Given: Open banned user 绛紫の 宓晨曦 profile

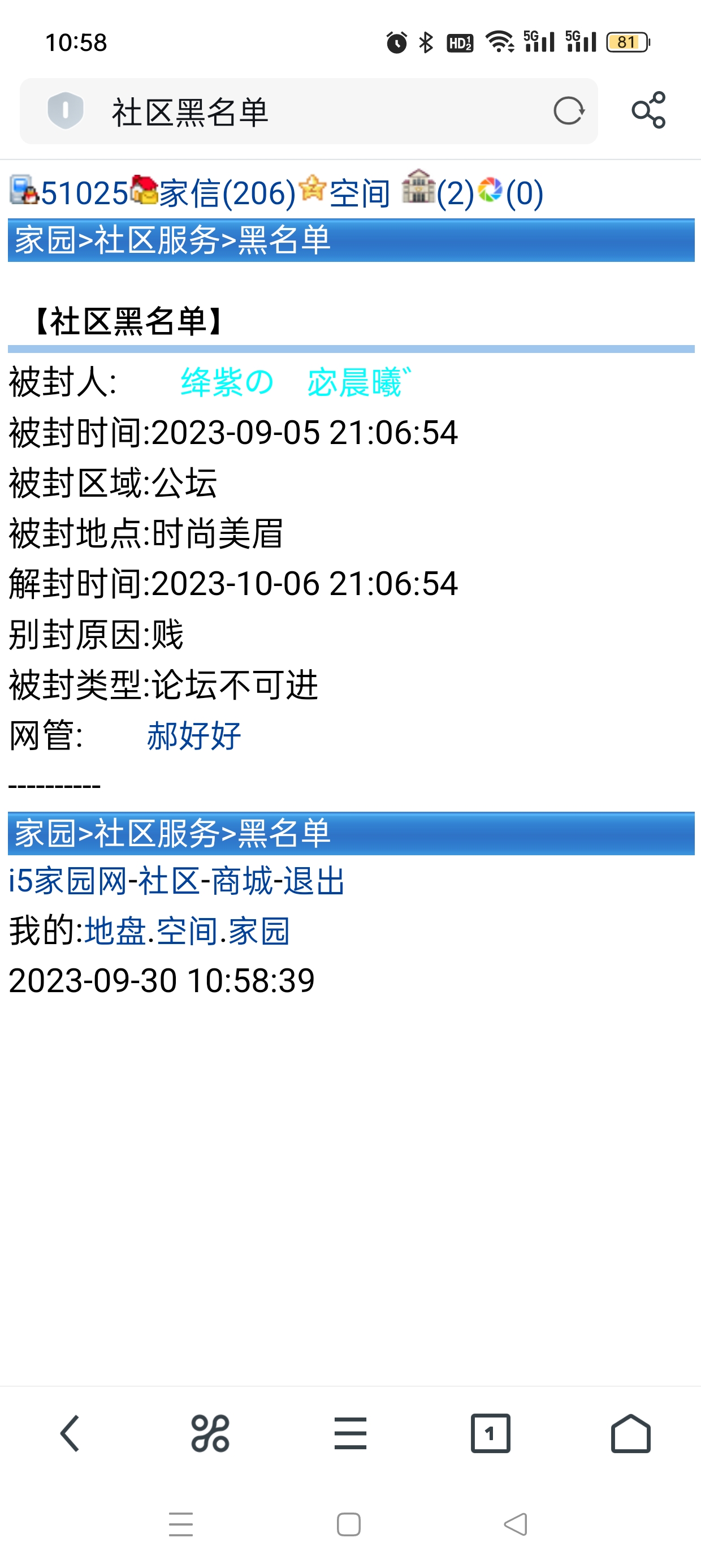Looking at the screenshot, I should click(295, 382).
